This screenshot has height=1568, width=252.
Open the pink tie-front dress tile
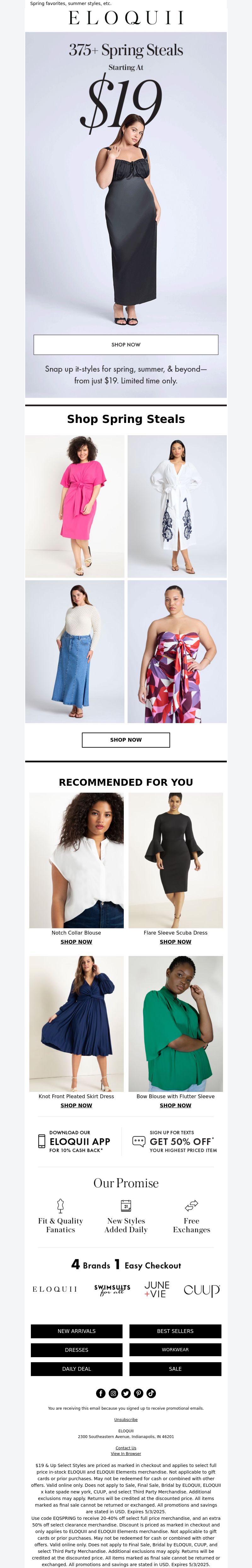point(75,506)
